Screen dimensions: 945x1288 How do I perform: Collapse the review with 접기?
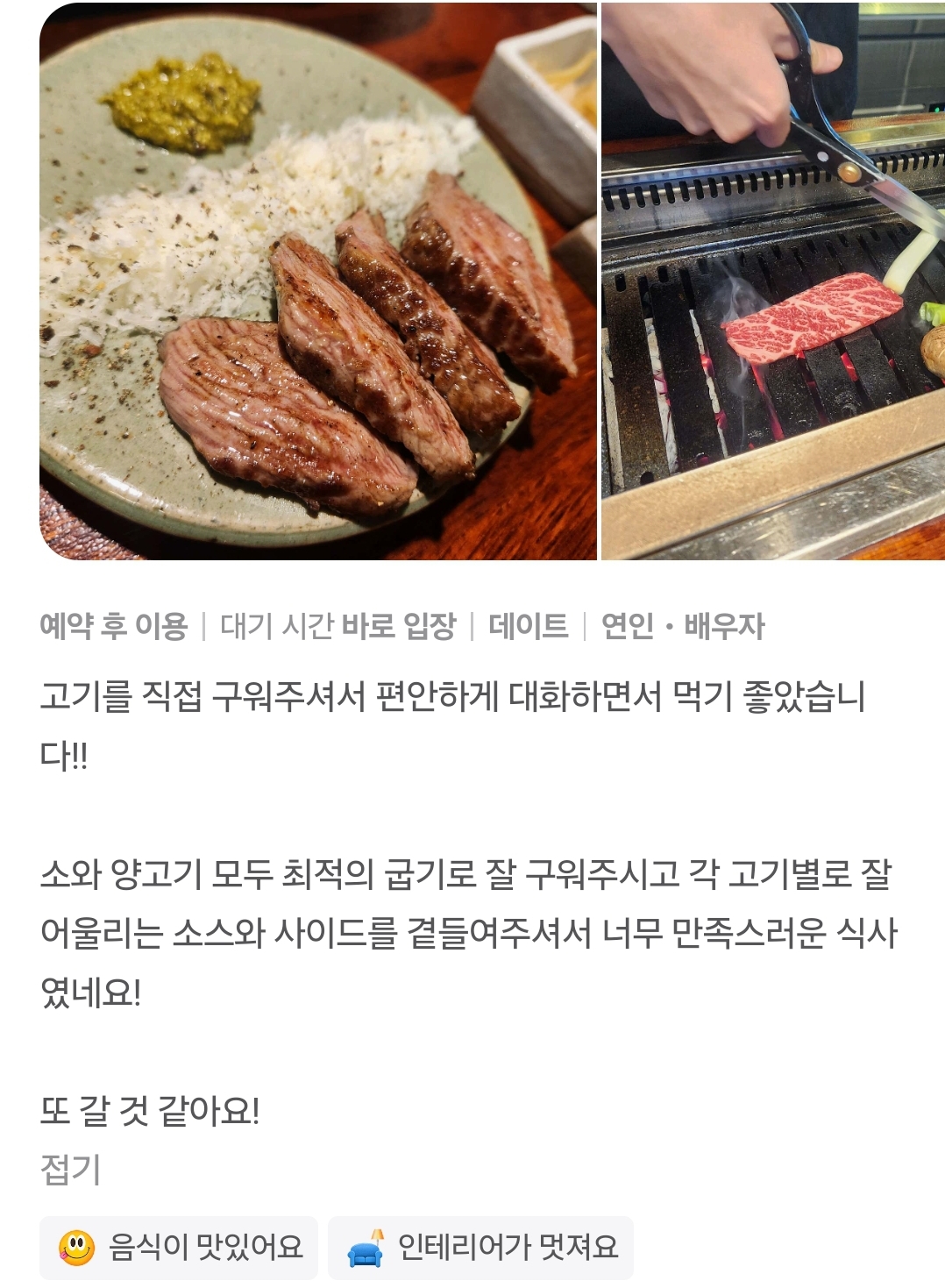pyautogui.click(x=70, y=1170)
